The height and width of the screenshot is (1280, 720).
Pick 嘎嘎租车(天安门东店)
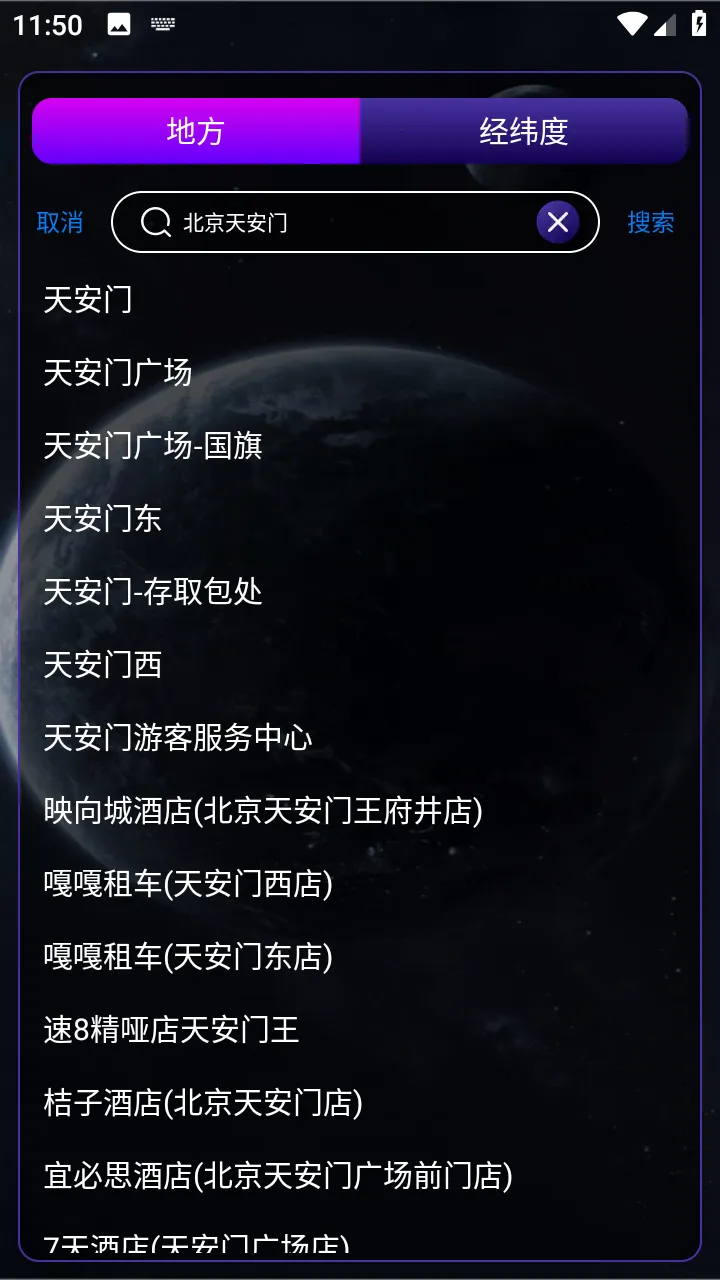pos(188,957)
